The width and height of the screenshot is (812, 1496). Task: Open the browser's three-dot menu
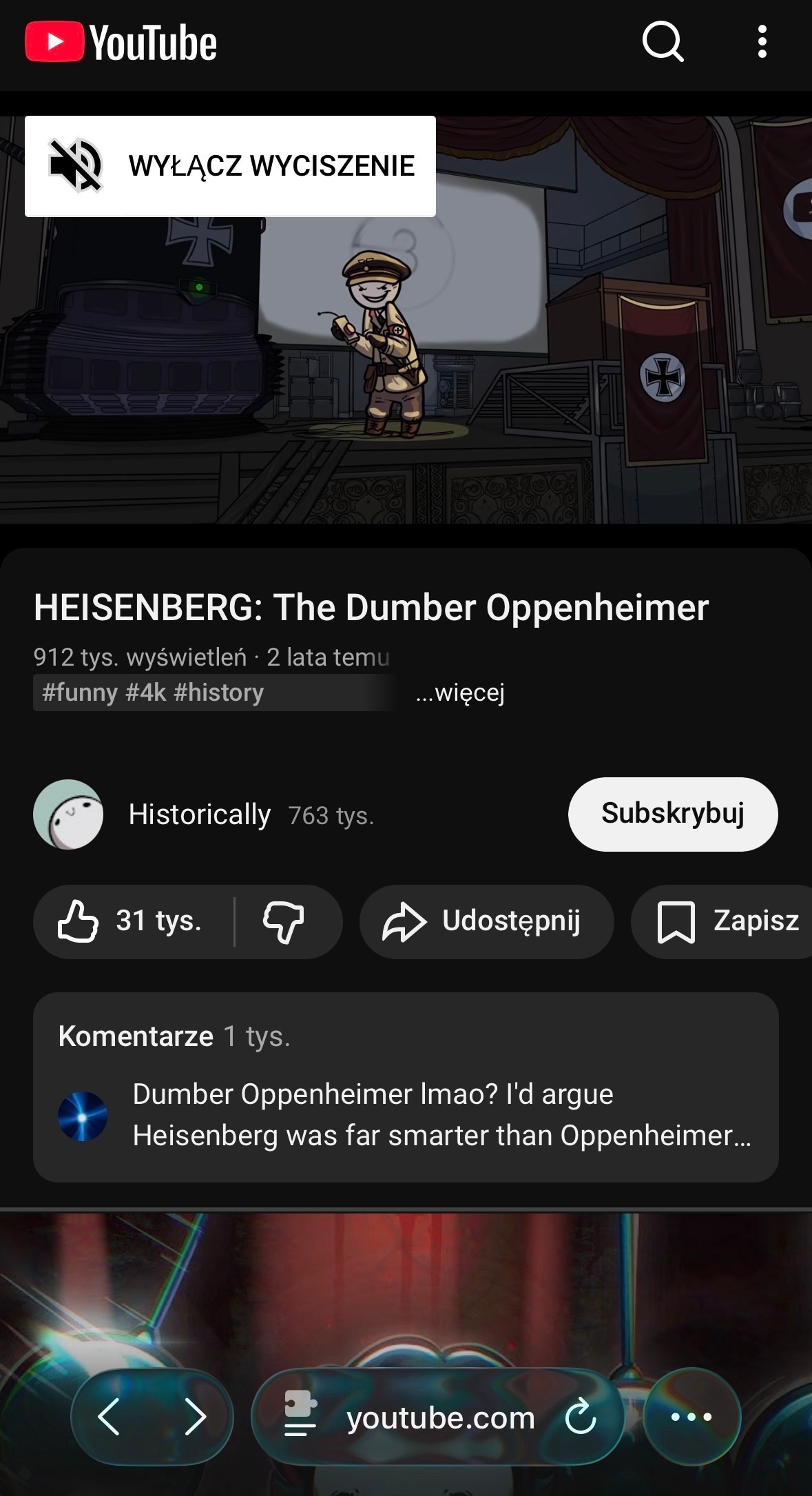coord(691,1417)
